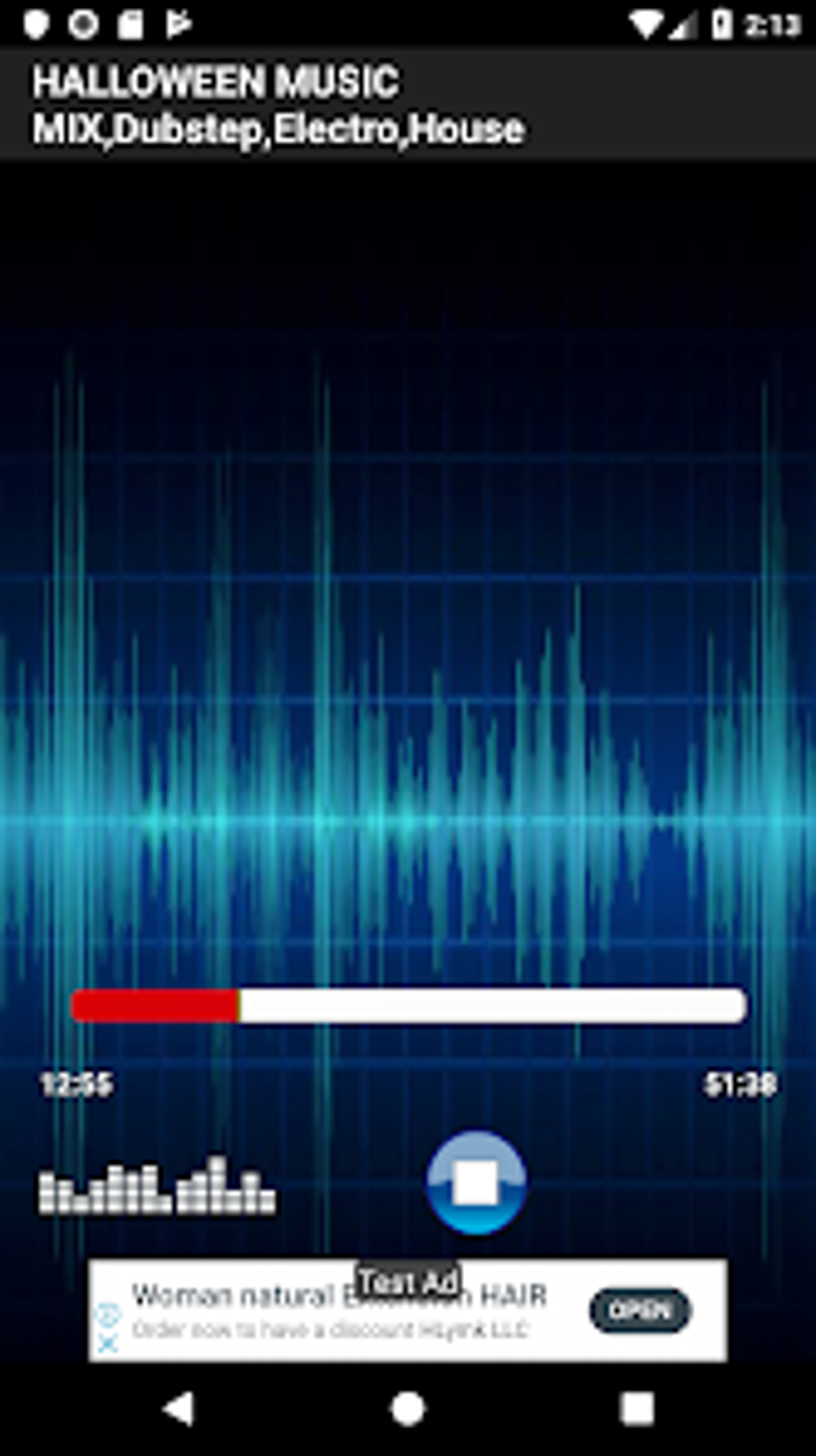816x1456 pixels.
Task: Go back with the system back button
Action: (x=178, y=1408)
